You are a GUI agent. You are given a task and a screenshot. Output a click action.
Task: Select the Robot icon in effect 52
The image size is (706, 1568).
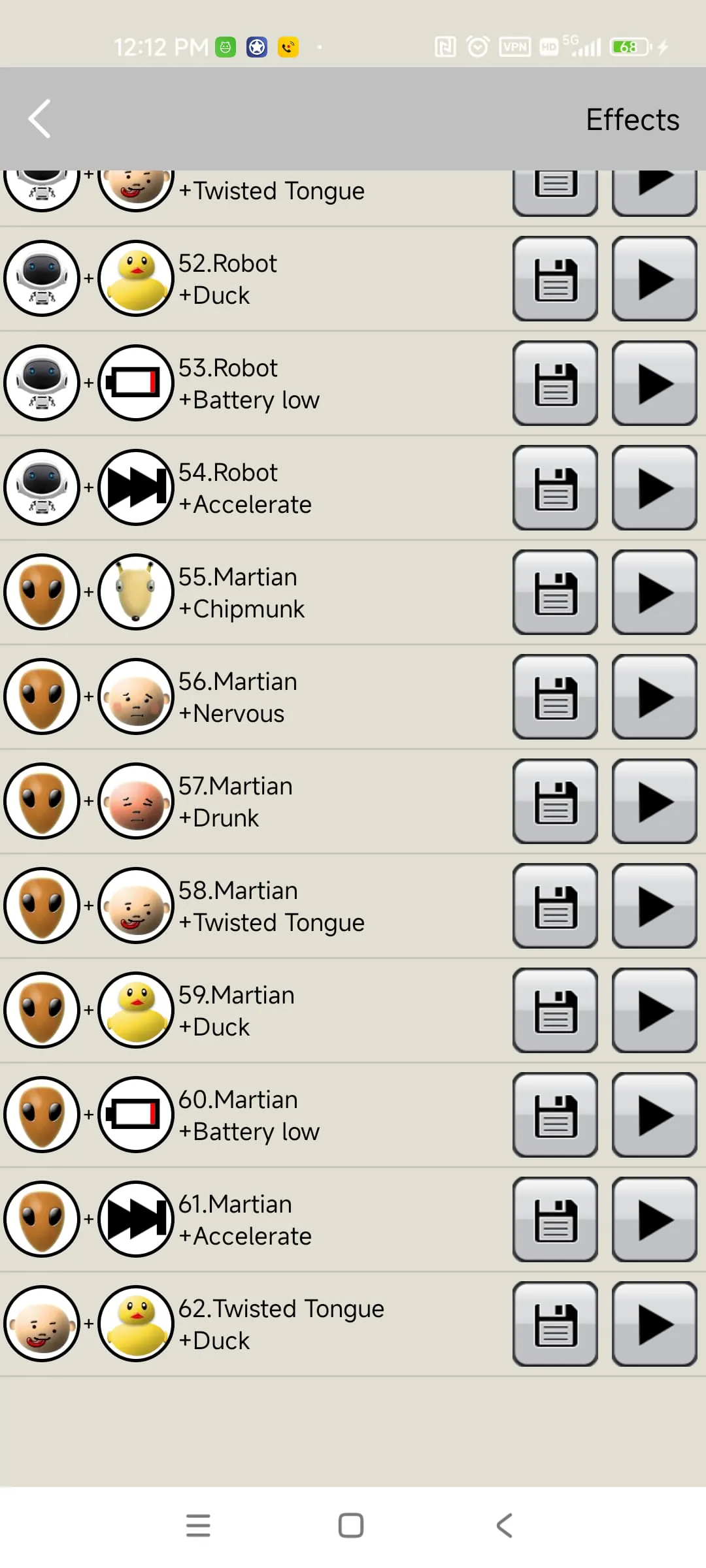(42, 278)
